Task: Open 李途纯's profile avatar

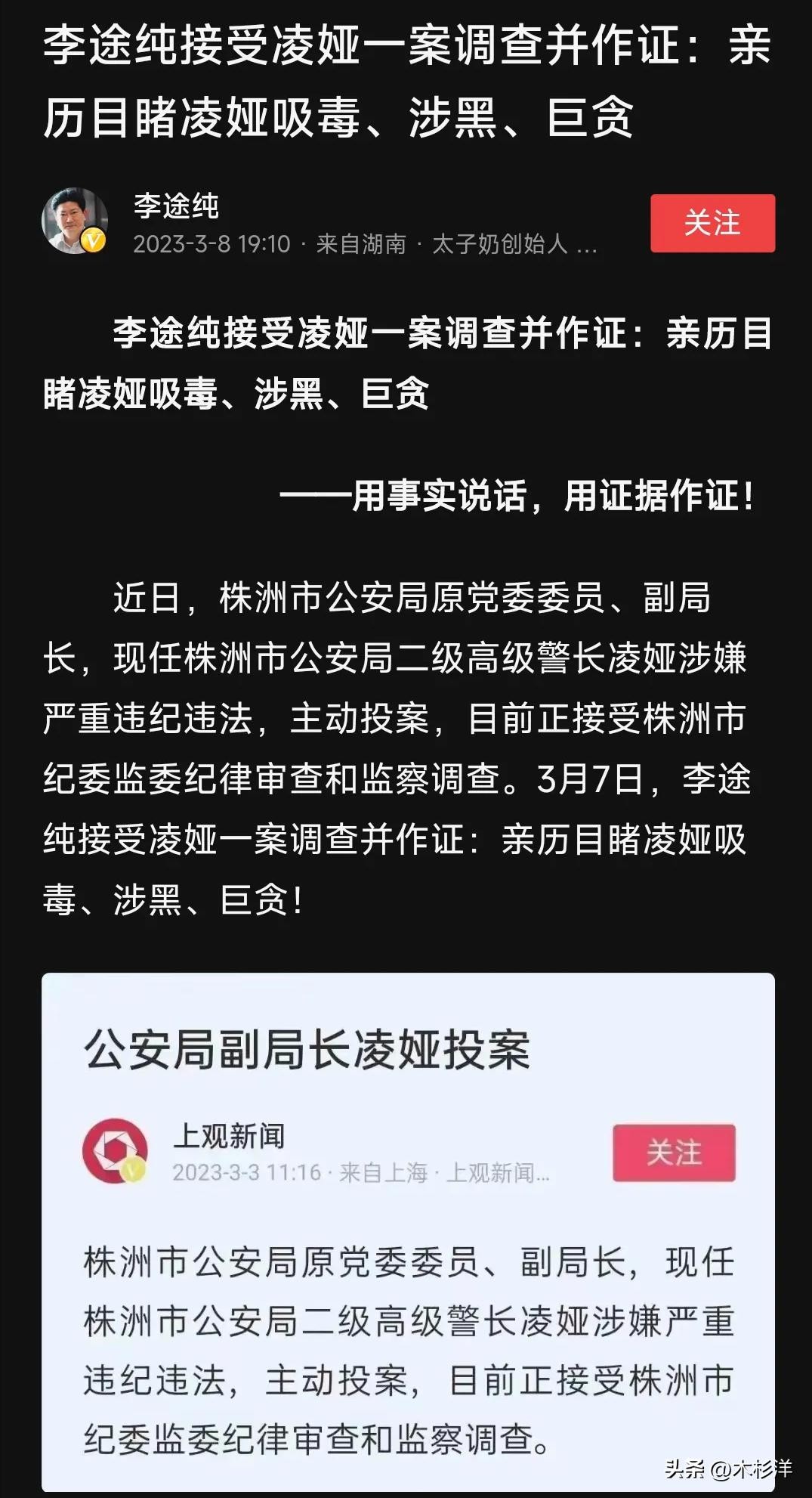Action: (74, 221)
